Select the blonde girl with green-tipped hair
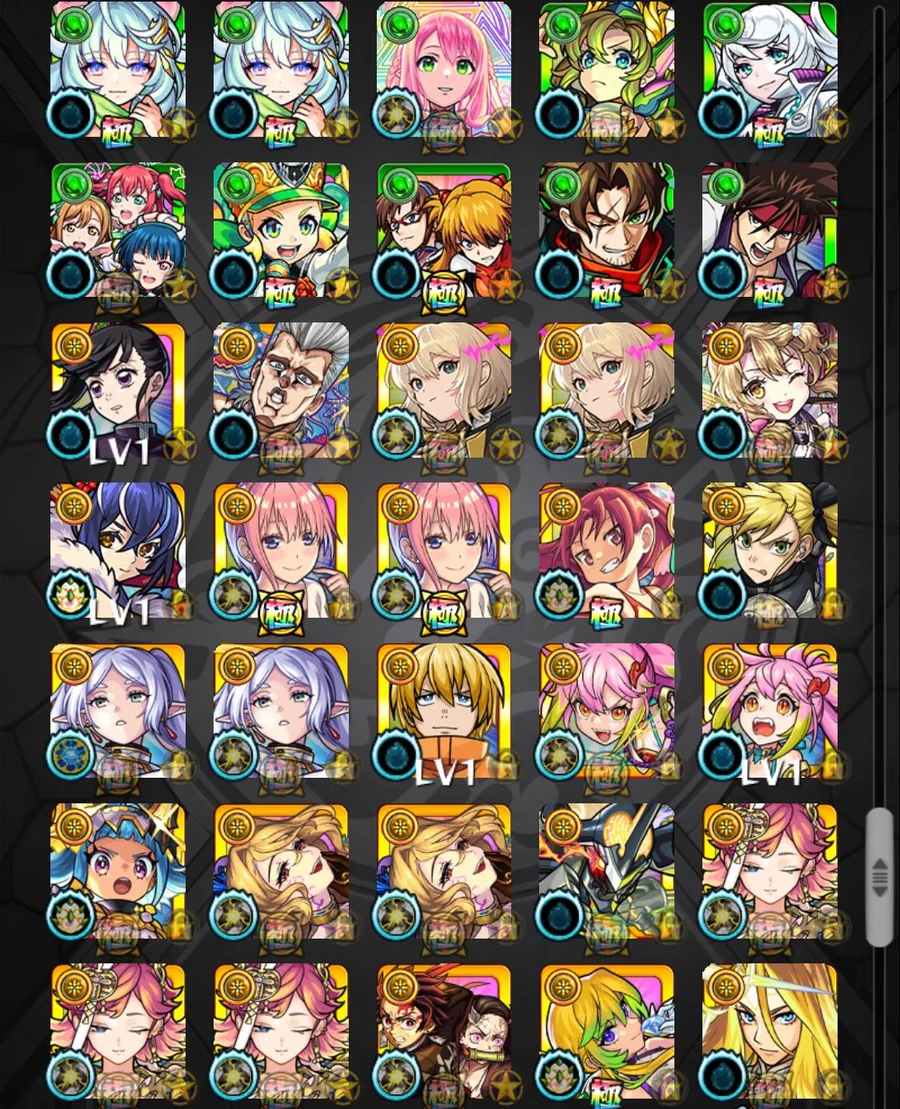900x1109 pixels. [x=606, y=1031]
